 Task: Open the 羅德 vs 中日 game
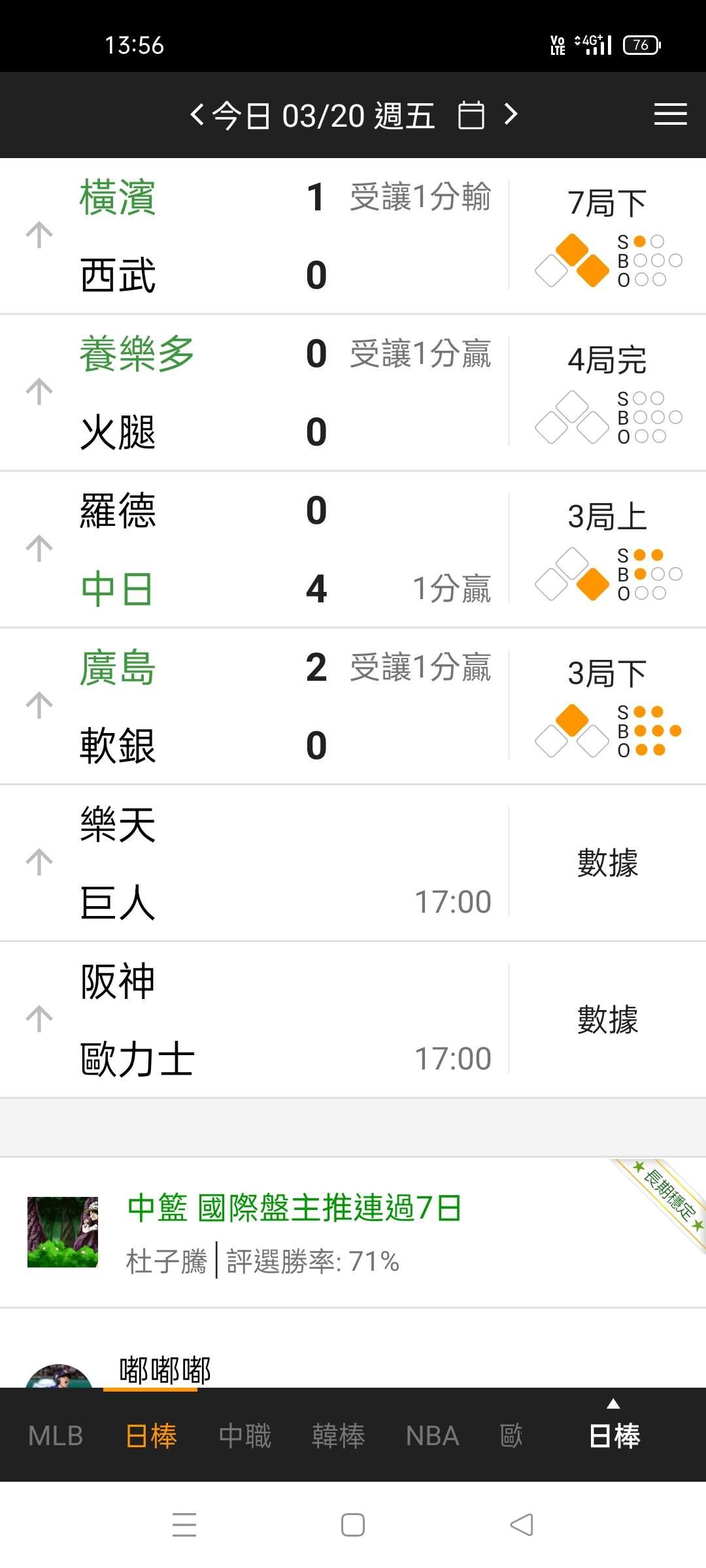coord(261,549)
